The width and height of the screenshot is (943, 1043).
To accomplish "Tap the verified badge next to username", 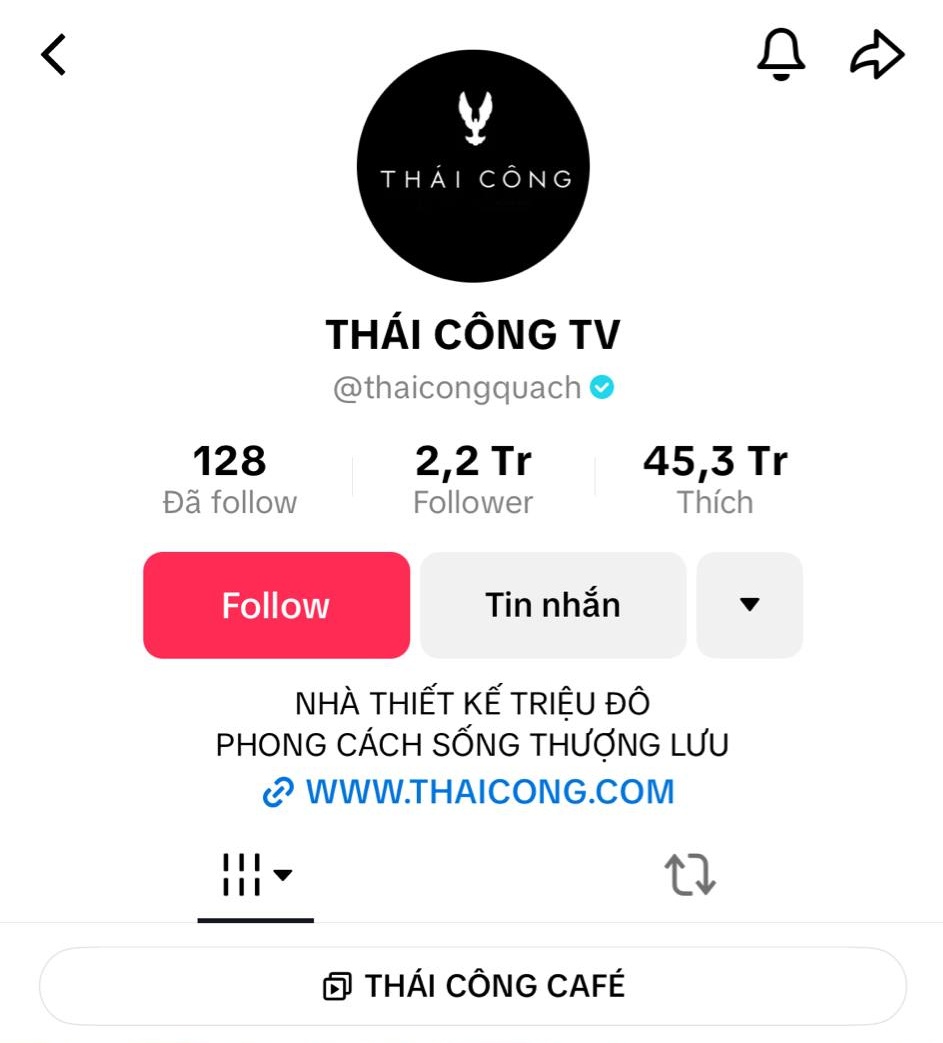I will pos(601,387).
